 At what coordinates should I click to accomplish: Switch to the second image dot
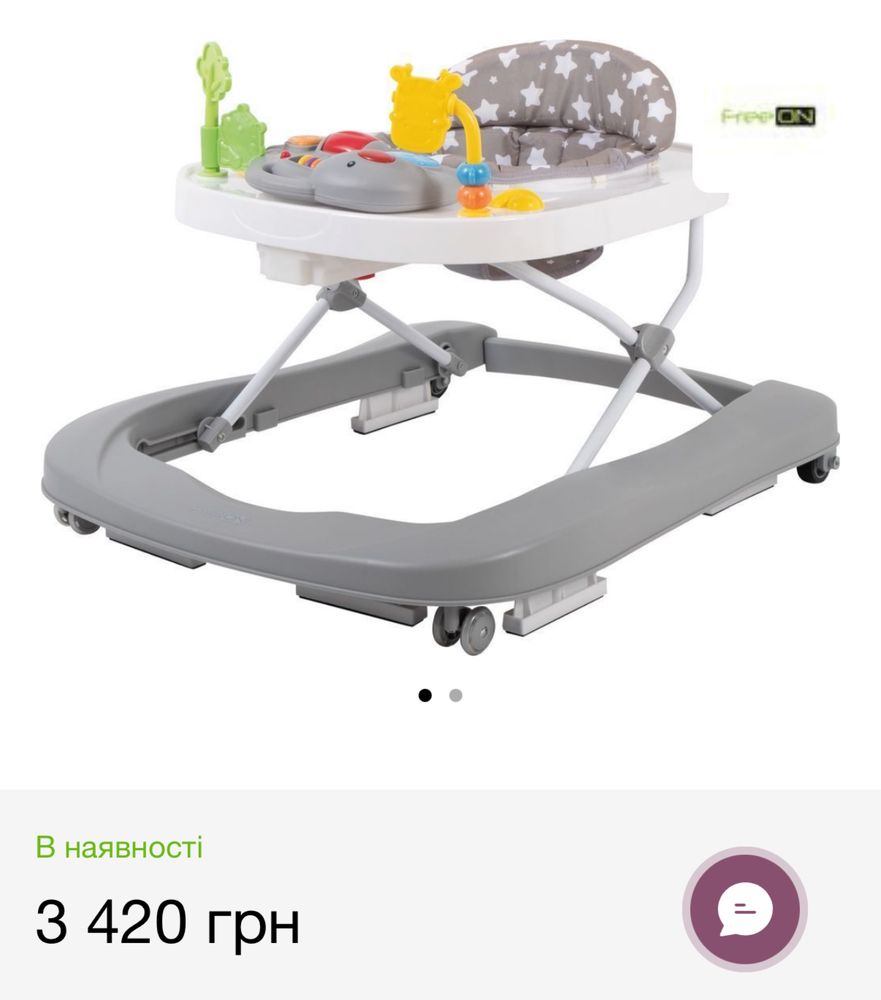pyautogui.click(x=456, y=696)
